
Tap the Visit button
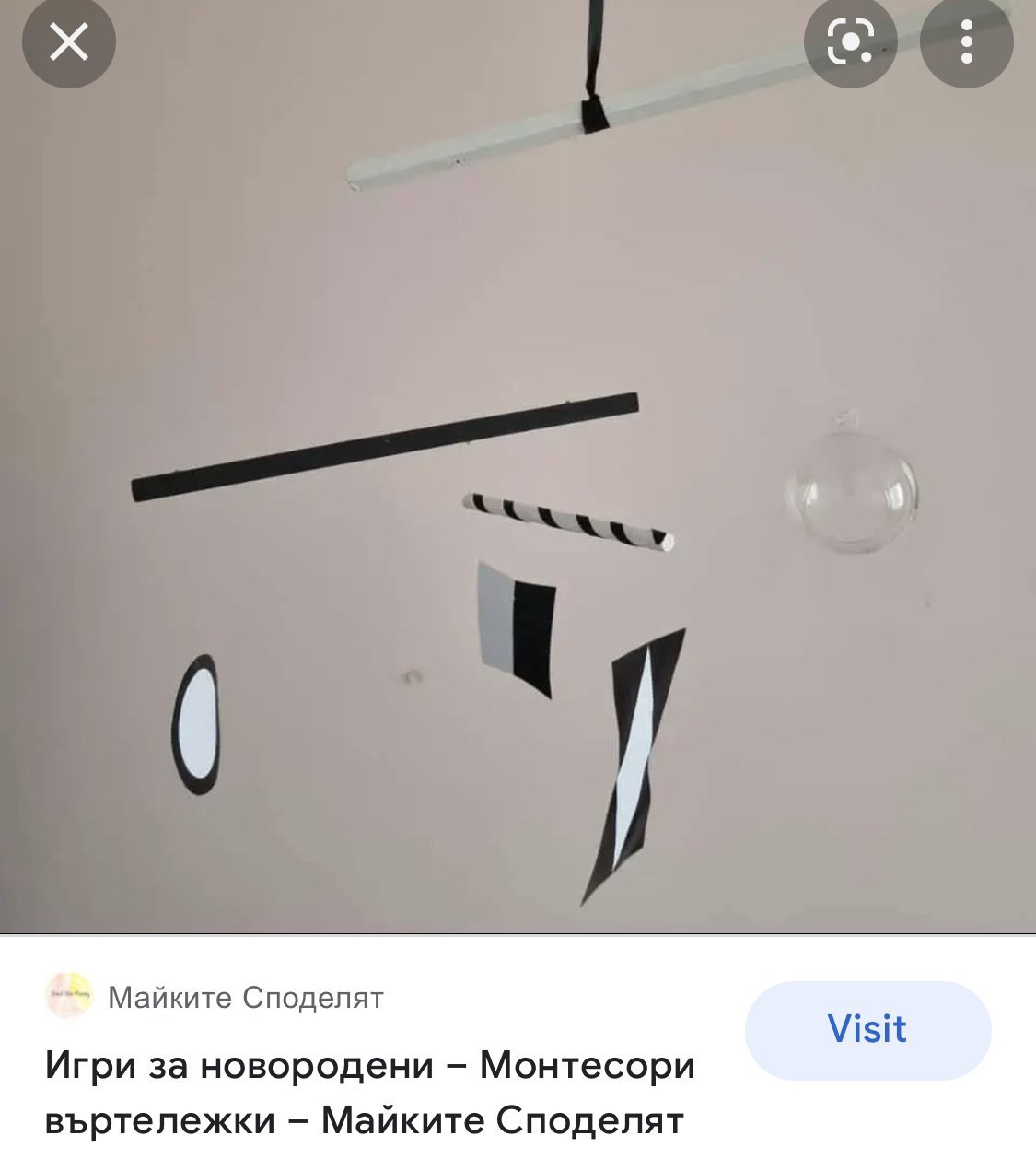tap(867, 1029)
